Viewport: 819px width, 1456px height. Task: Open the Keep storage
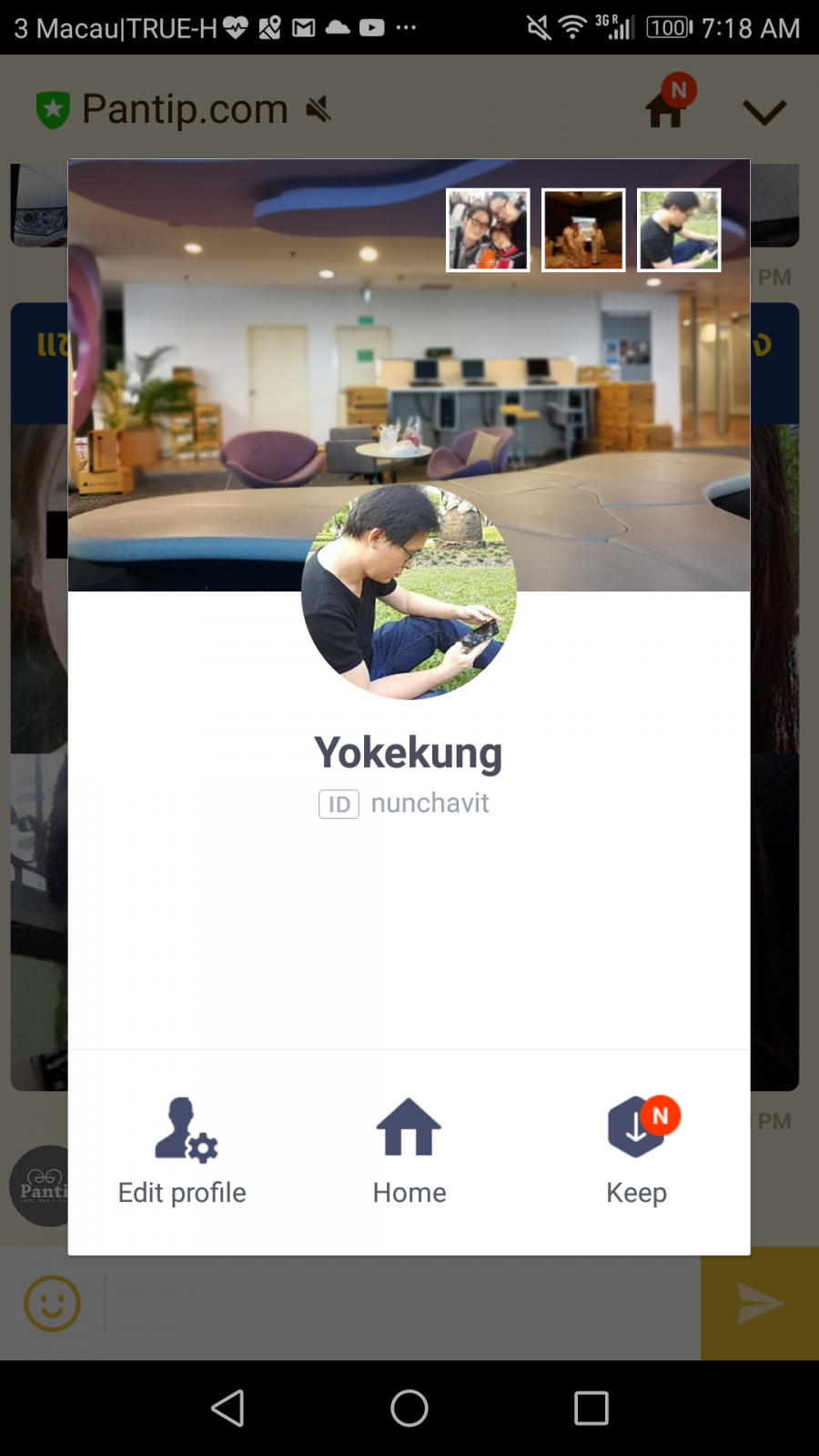(x=637, y=1151)
